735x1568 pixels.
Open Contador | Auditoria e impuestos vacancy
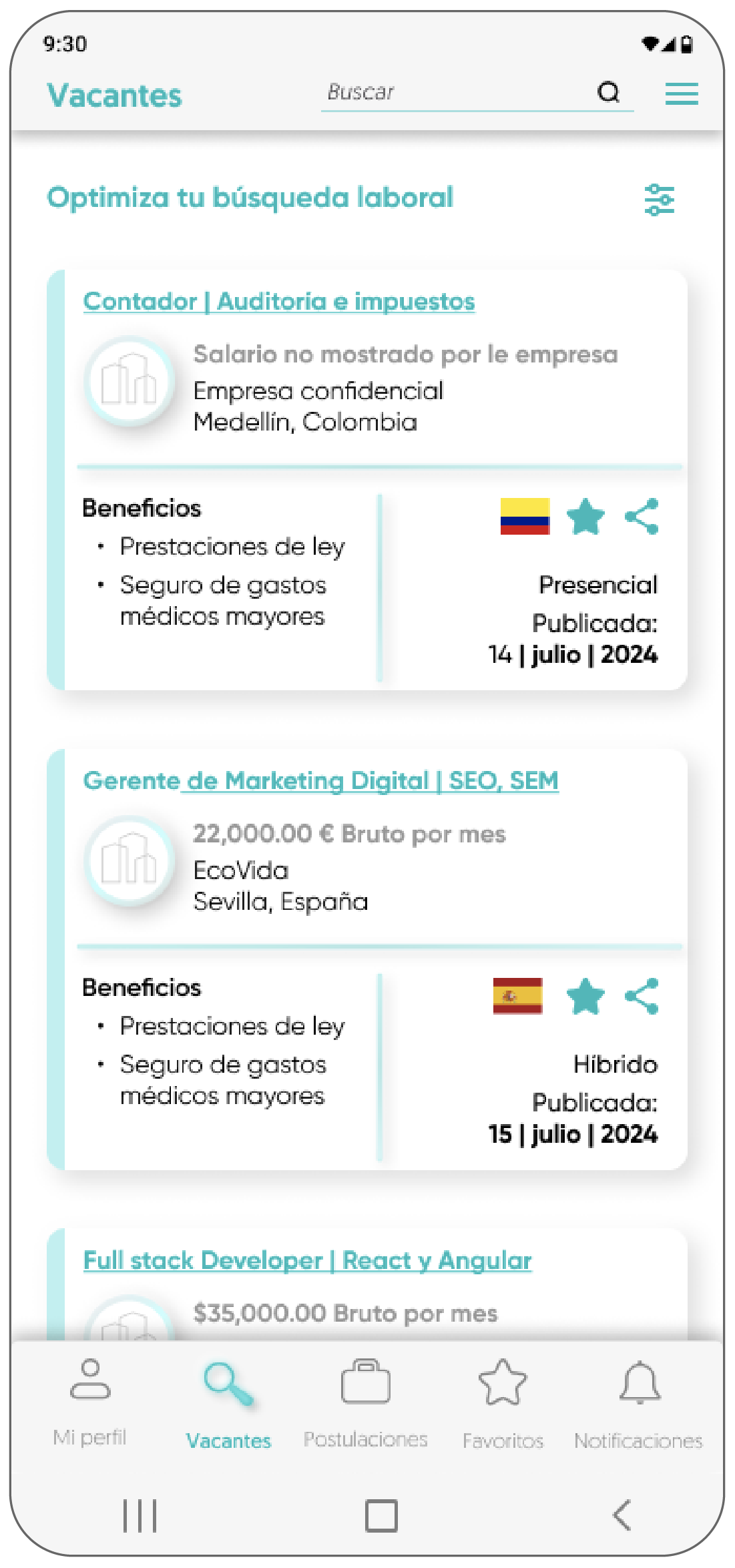pos(279,302)
